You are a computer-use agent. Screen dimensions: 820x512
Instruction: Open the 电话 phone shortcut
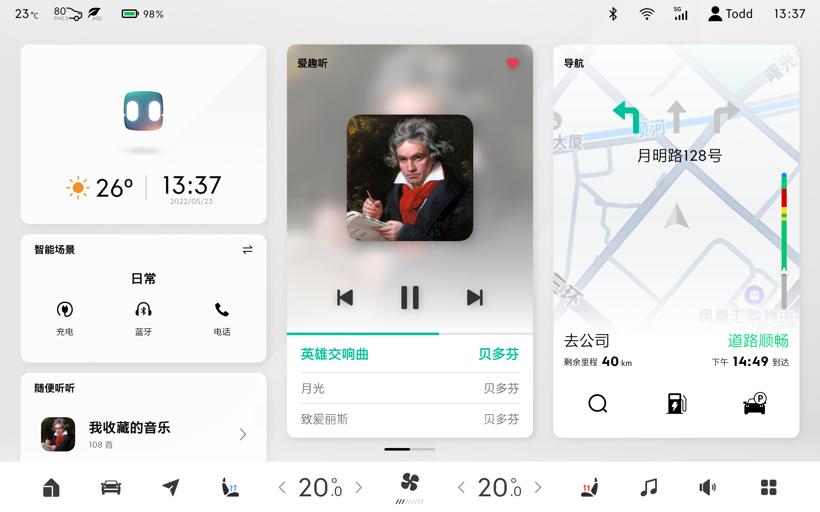click(x=221, y=318)
